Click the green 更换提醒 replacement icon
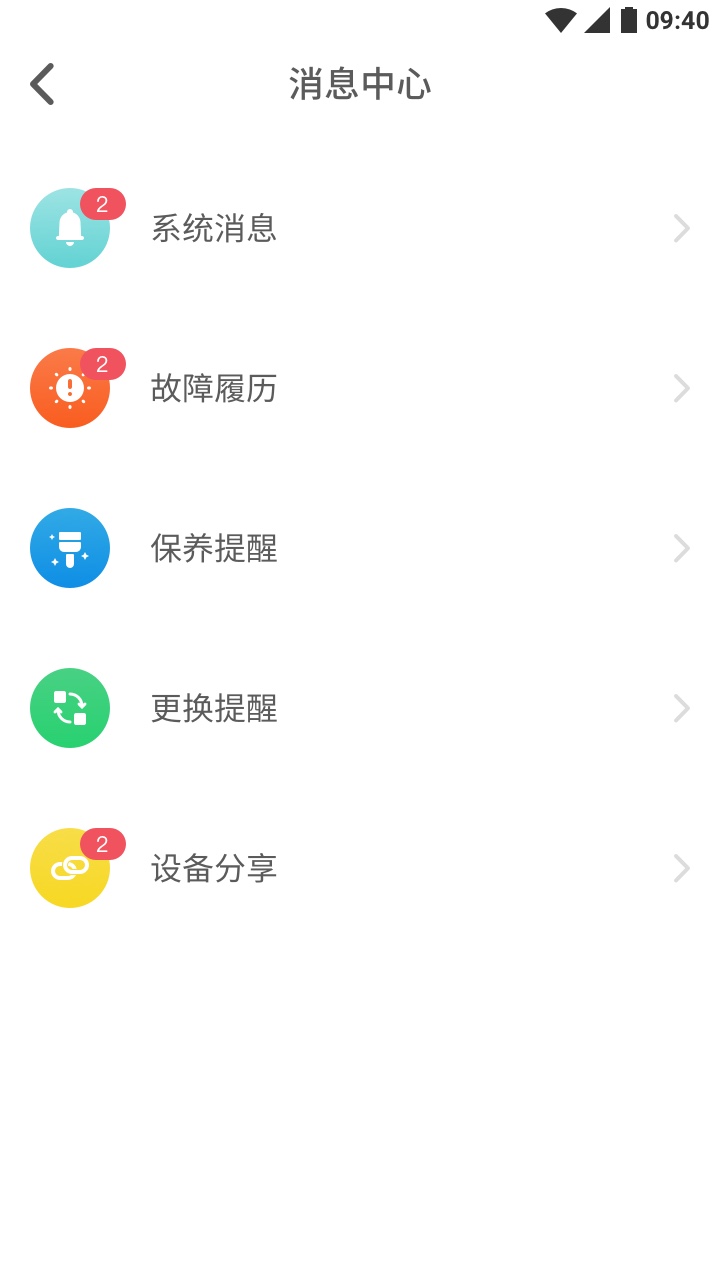 point(70,708)
